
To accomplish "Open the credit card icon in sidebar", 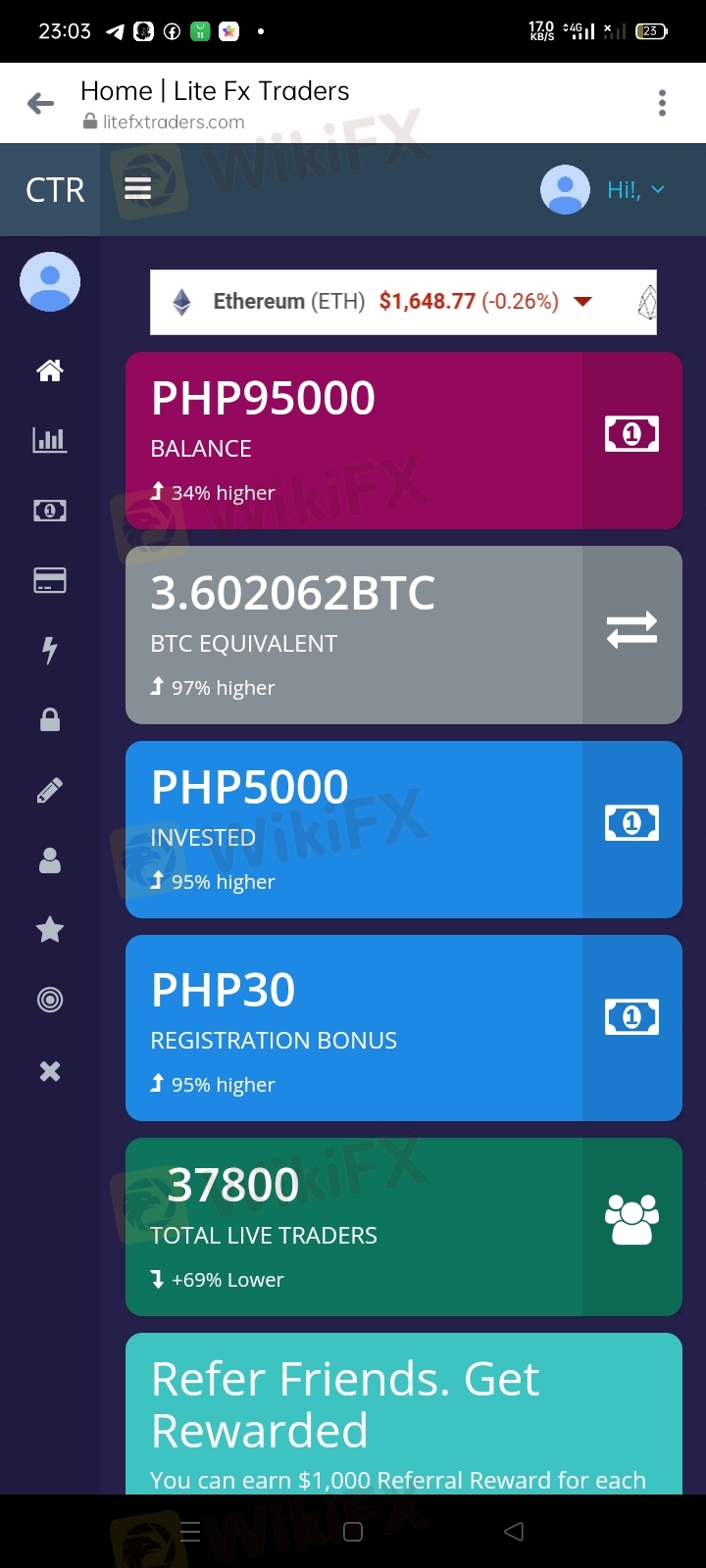I will tap(50, 580).
